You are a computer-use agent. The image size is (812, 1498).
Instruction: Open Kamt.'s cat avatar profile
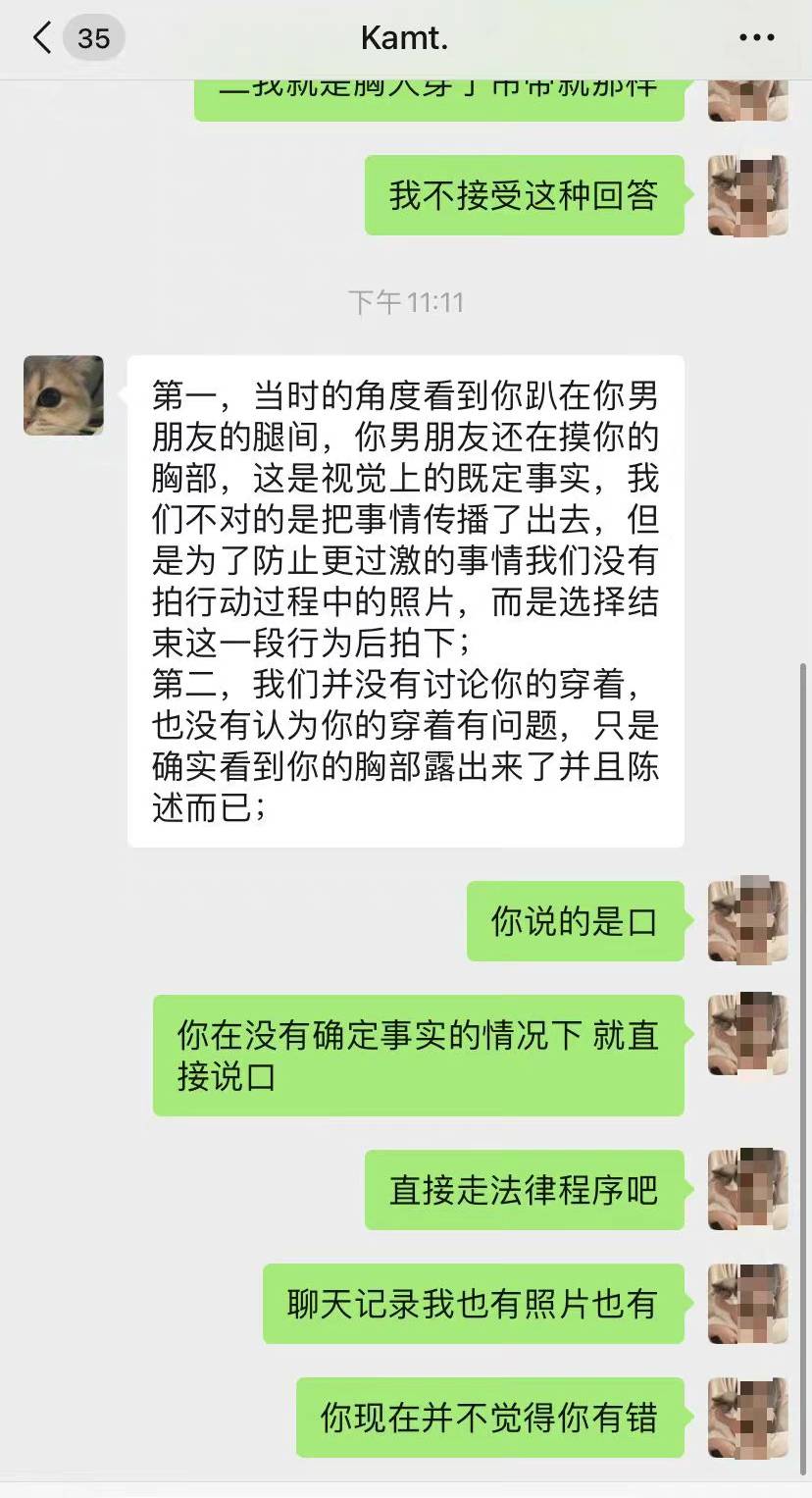point(64,395)
